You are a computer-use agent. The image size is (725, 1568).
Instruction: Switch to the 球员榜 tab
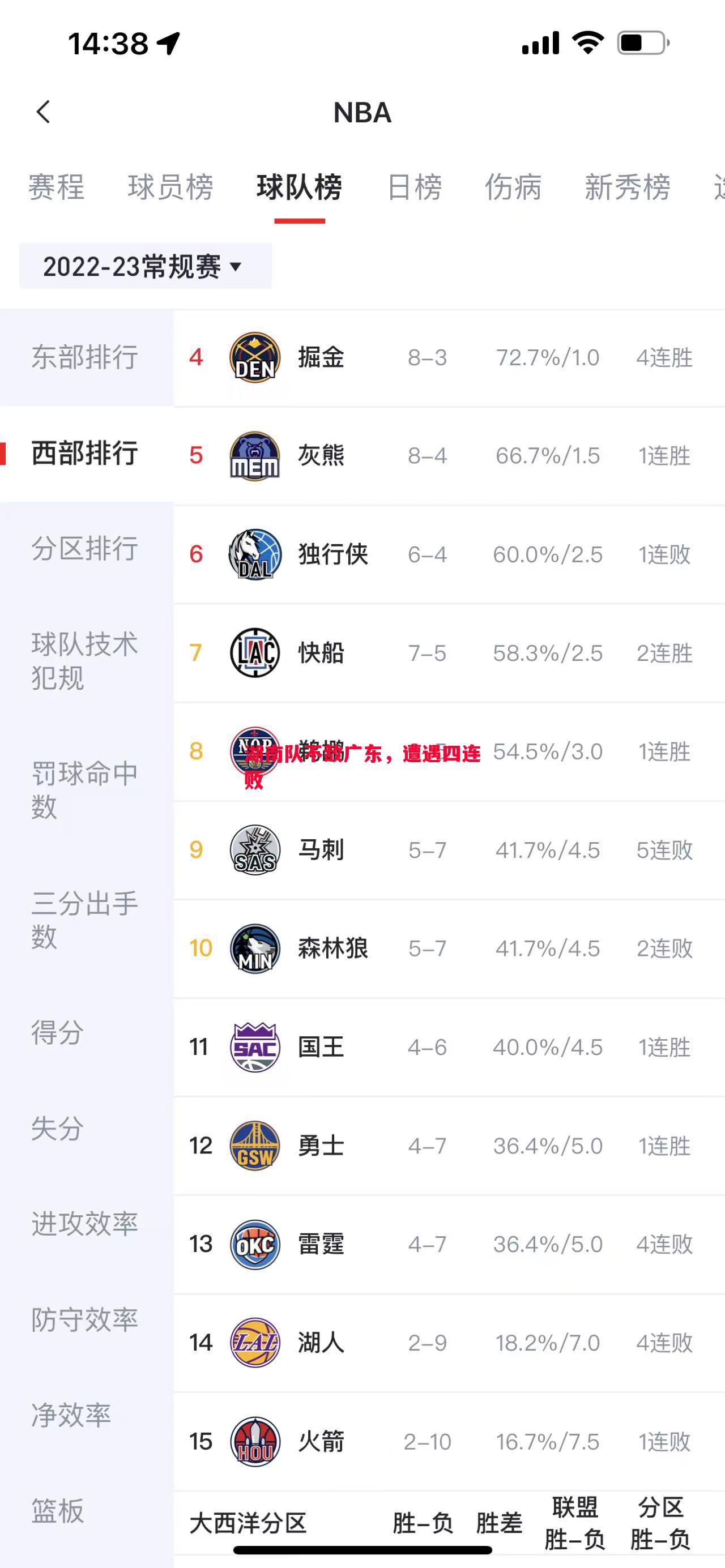pyautogui.click(x=170, y=187)
